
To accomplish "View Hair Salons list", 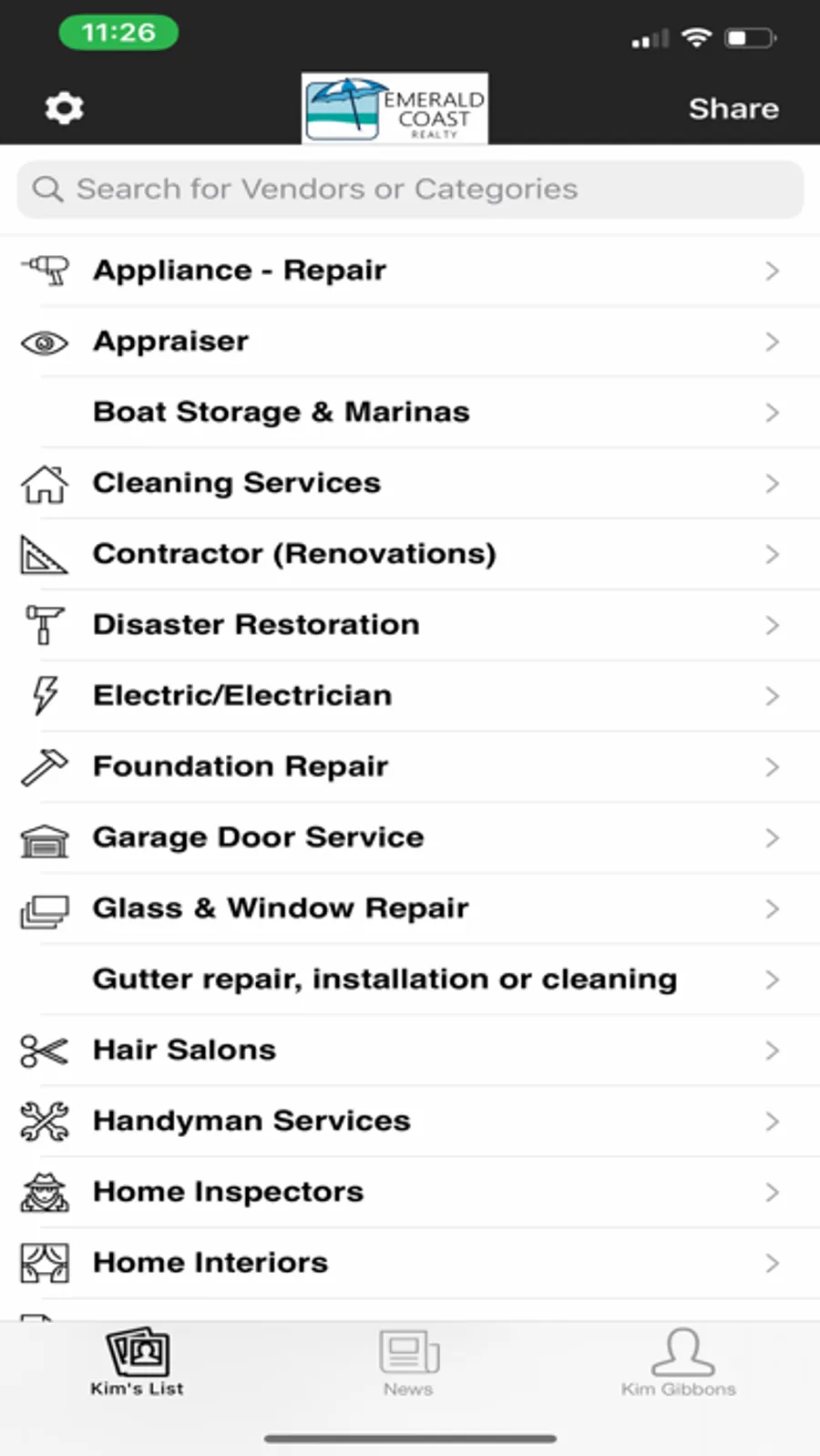I will click(x=410, y=1051).
